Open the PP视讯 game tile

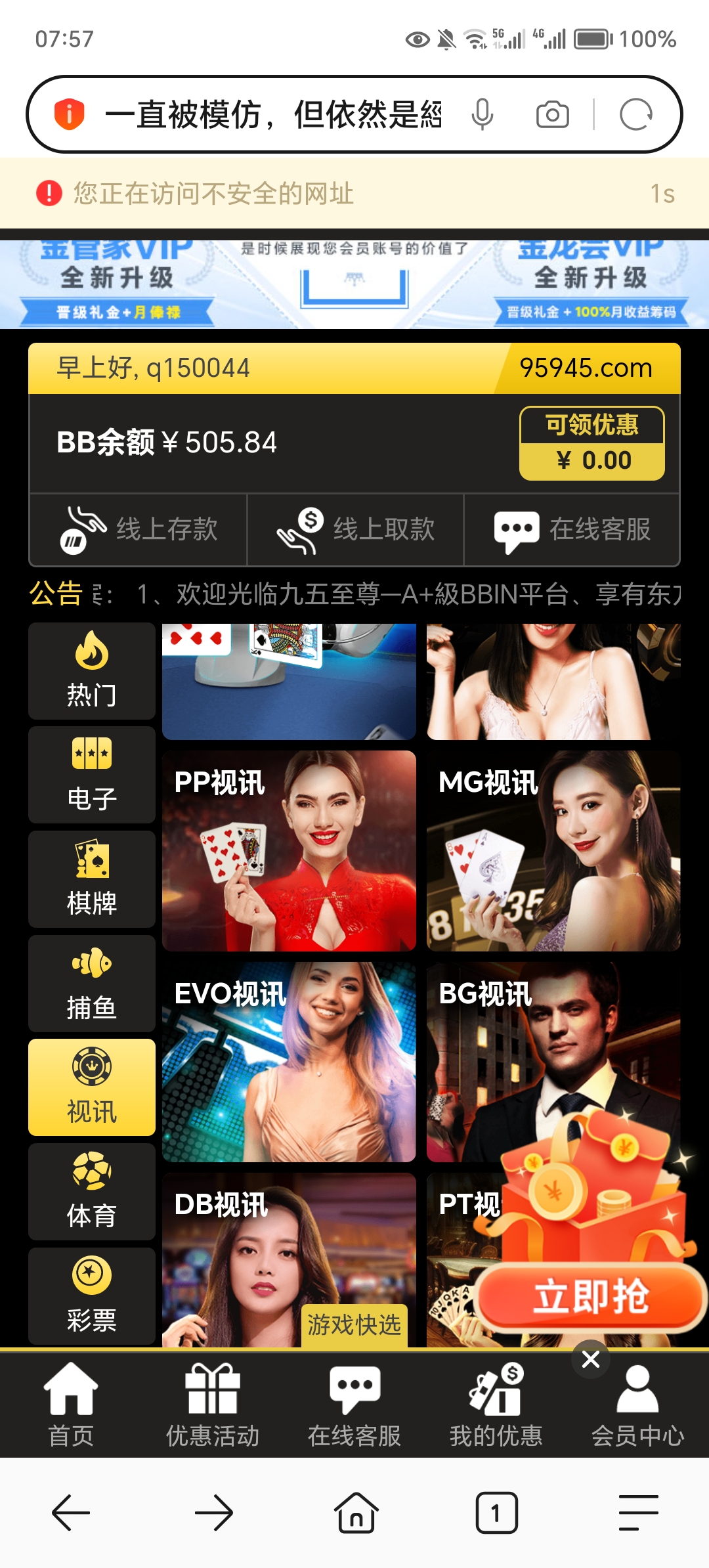click(289, 851)
